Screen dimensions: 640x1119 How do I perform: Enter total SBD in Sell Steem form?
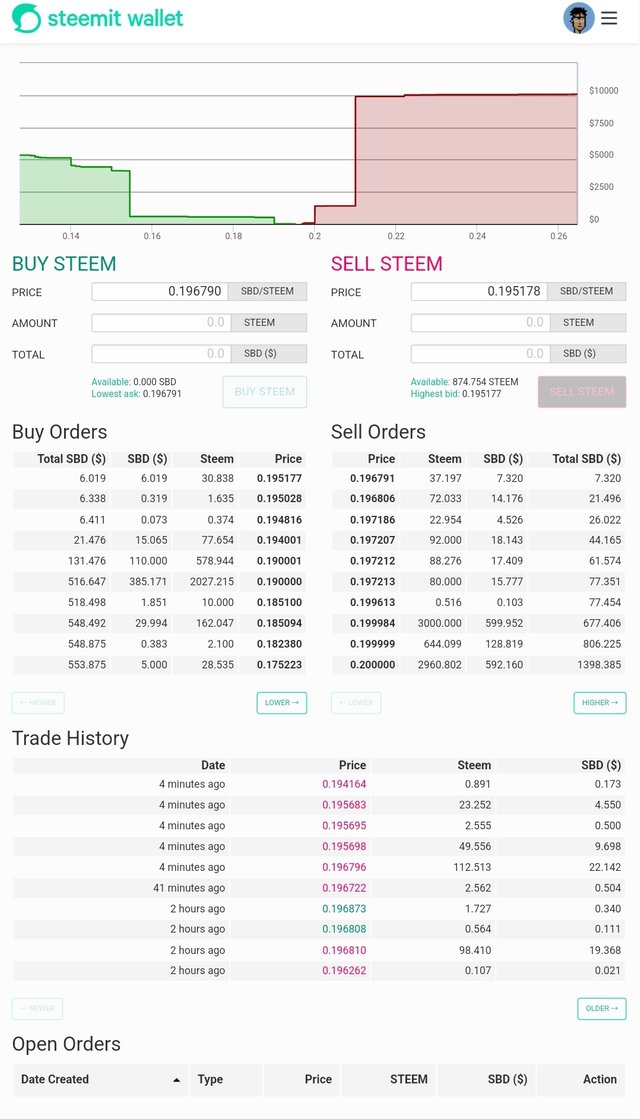pyautogui.click(x=479, y=353)
